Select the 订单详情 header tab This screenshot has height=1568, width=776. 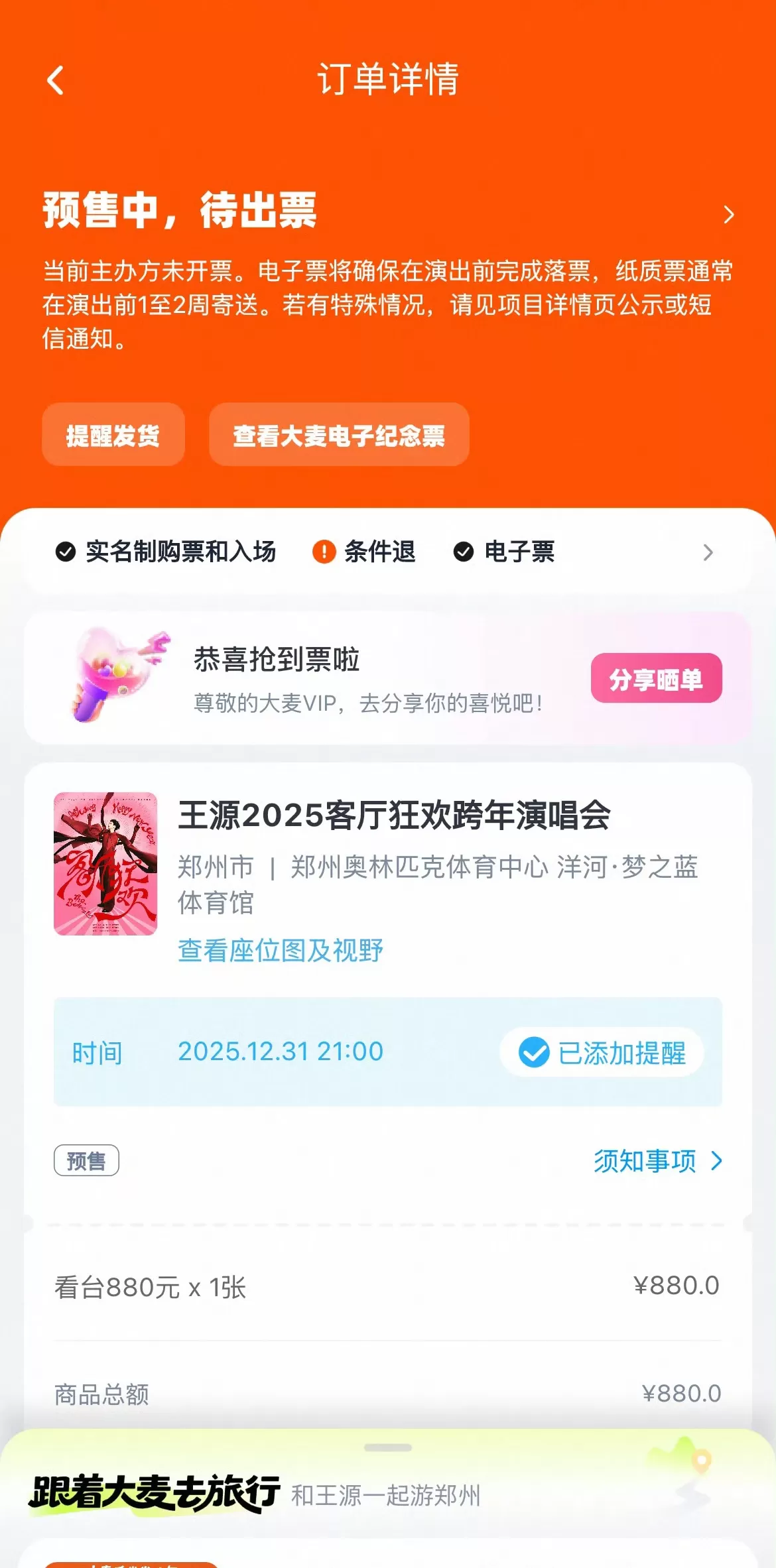388,80
